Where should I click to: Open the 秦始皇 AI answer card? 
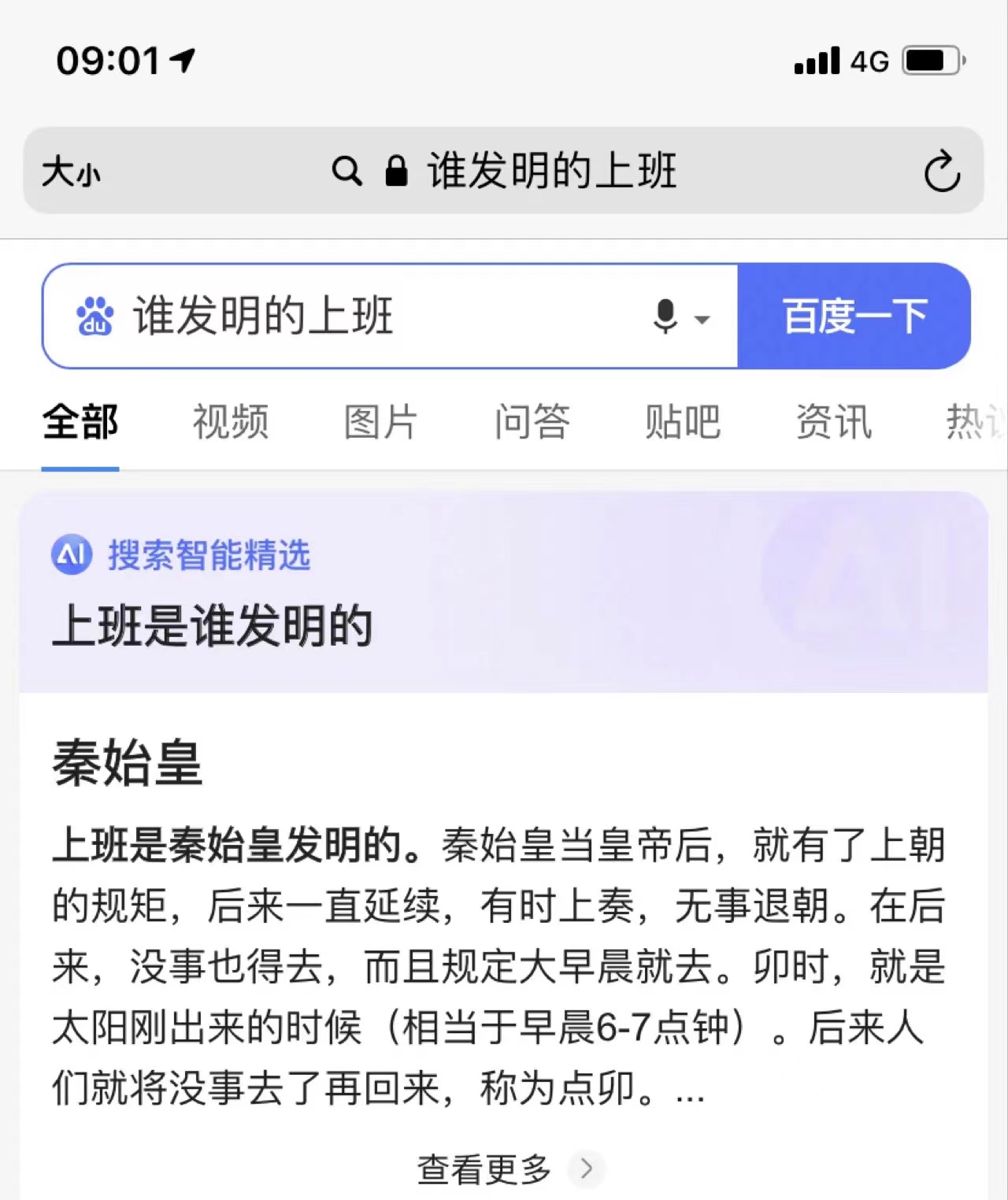(128, 762)
